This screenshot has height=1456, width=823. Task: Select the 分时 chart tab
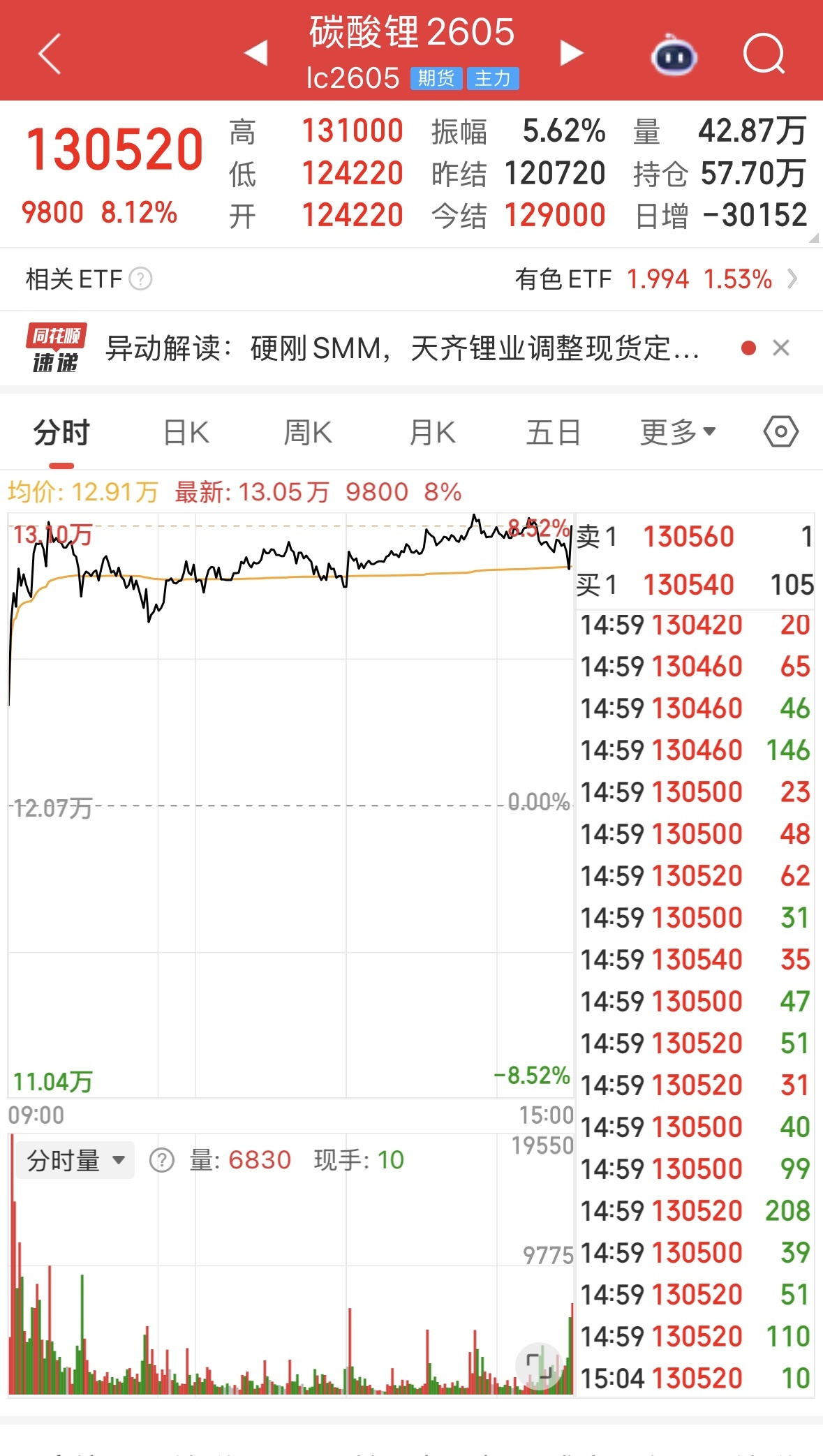[x=61, y=433]
